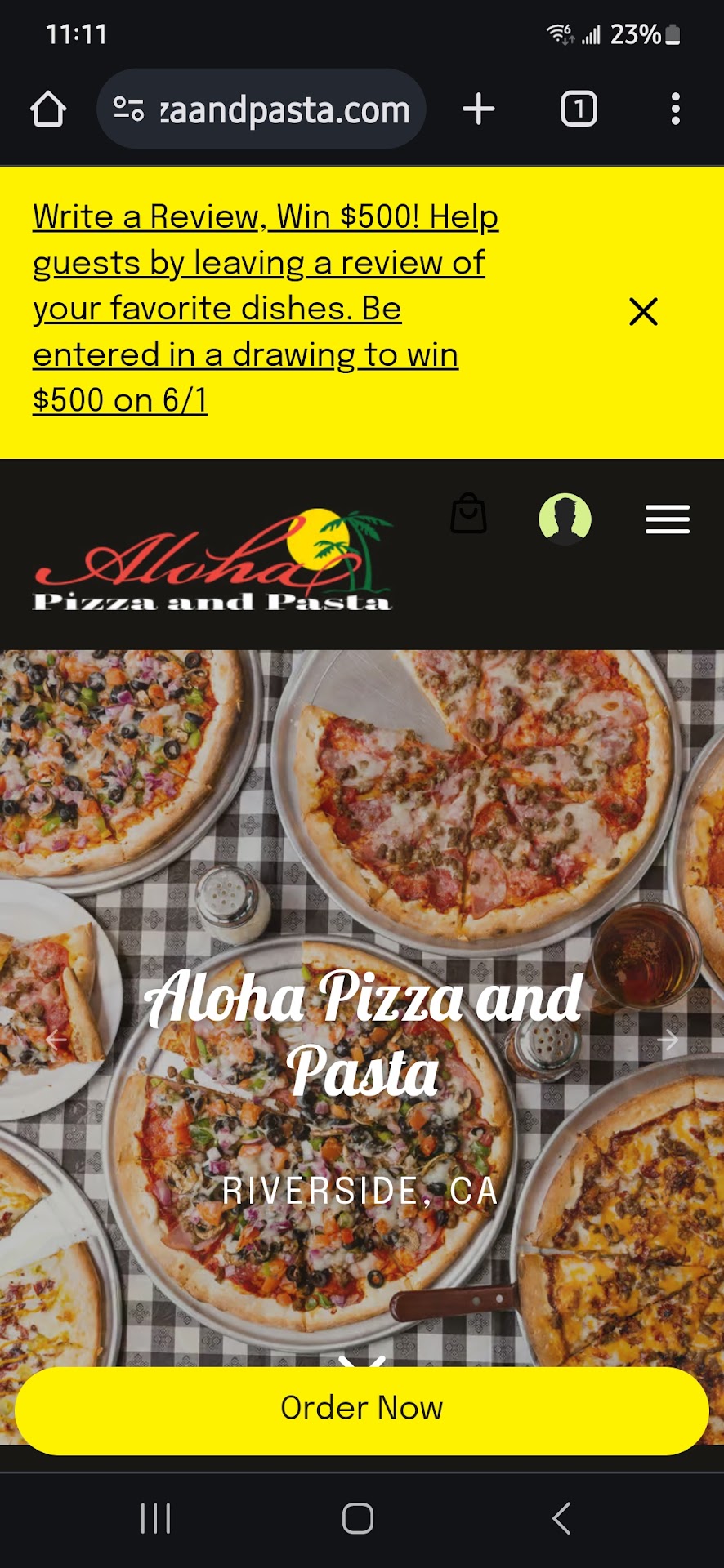Open the user account profile
Screen dimensions: 724x1568
pos(565,519)
